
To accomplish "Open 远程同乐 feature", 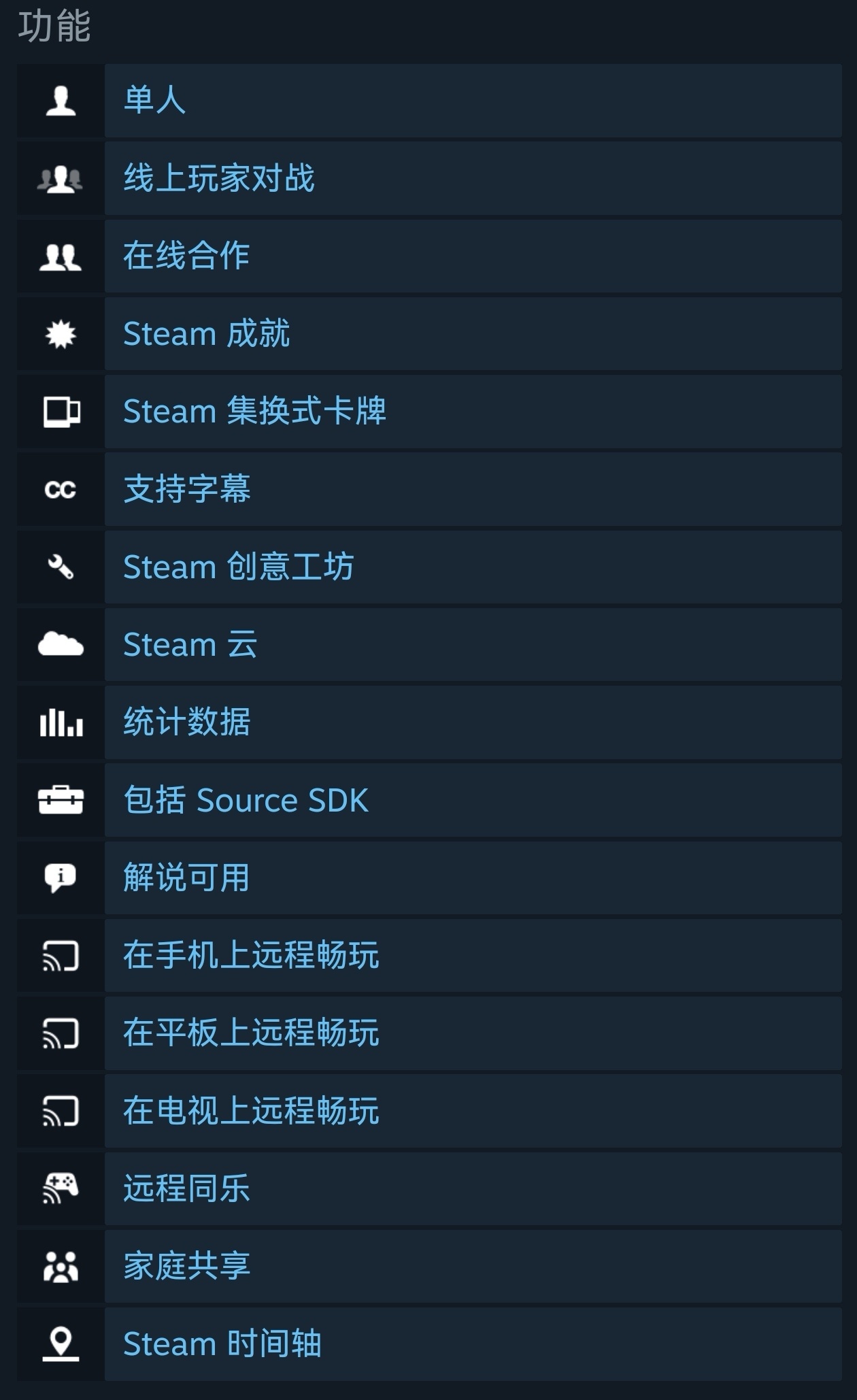I will click(x=186, y=1188).
